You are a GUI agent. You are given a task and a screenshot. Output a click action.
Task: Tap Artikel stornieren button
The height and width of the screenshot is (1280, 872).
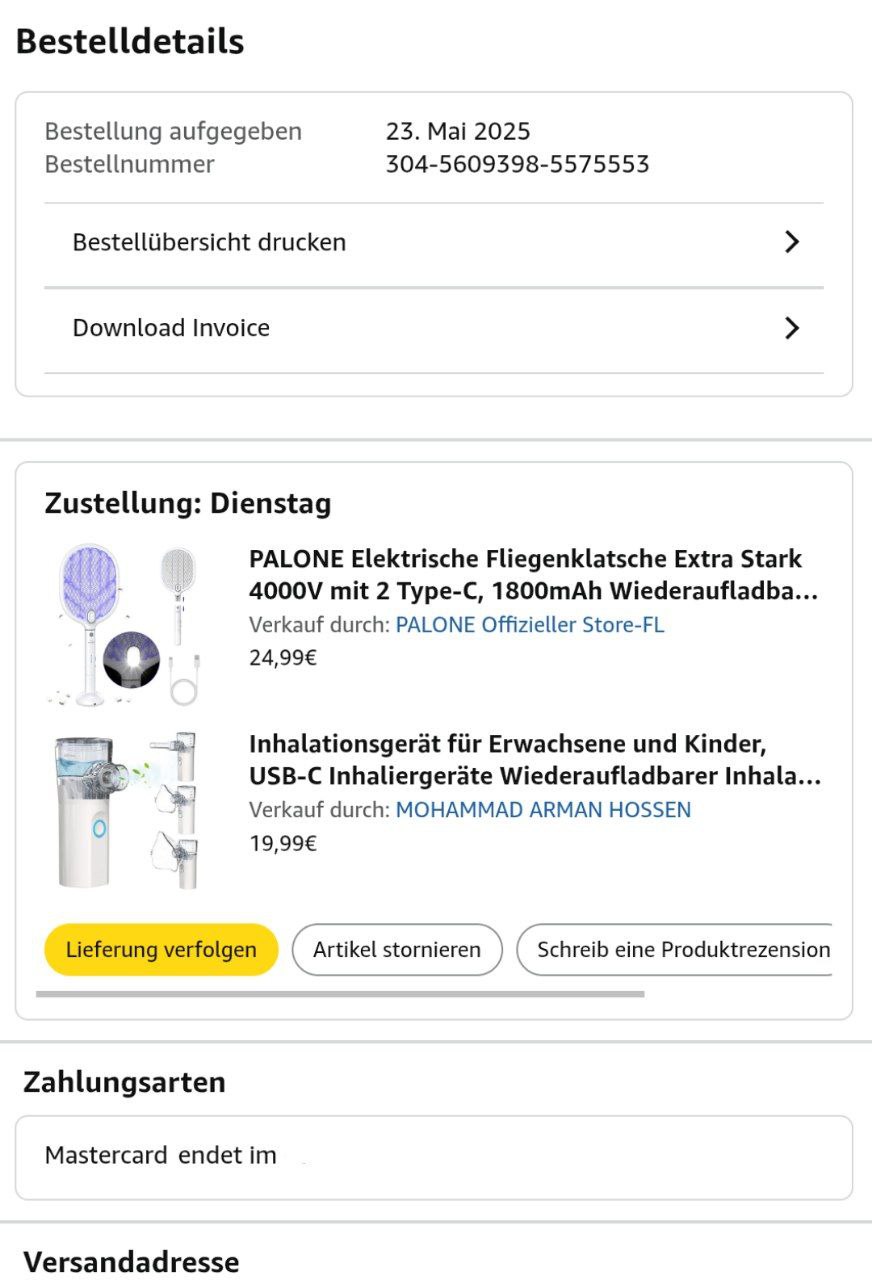(396, 950)
